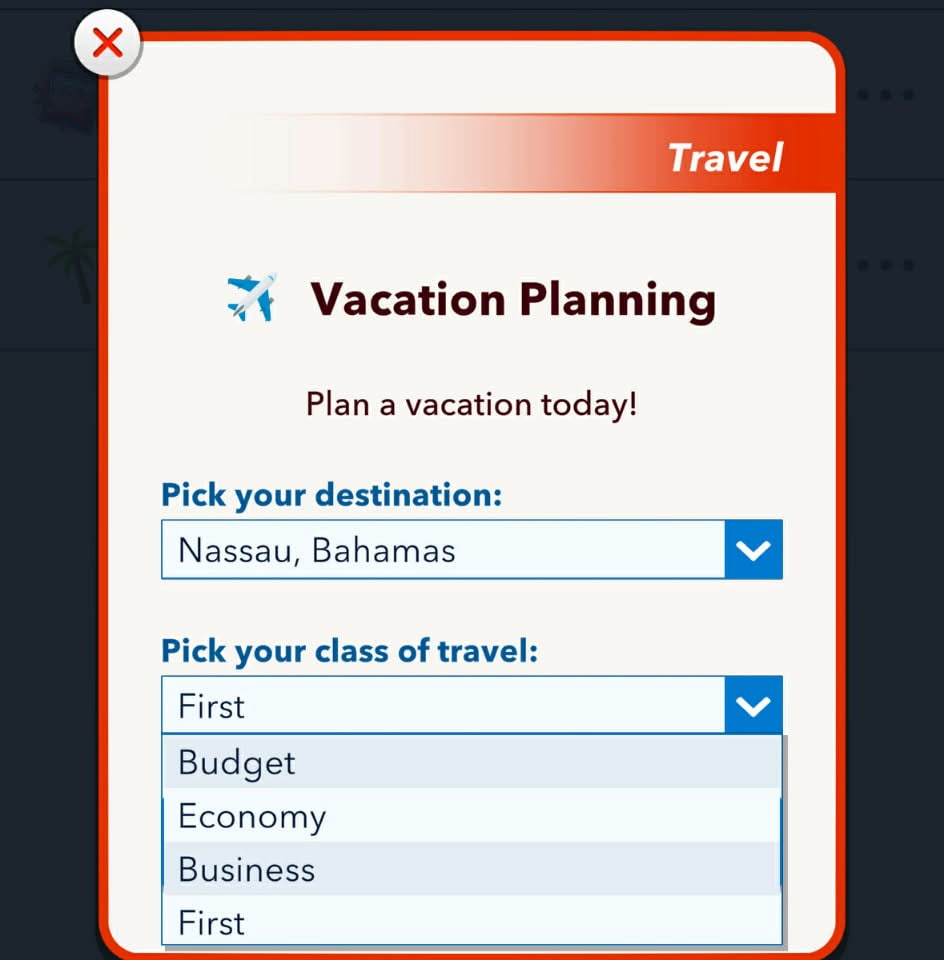This screenshot has width=944, height=960.
Task: Click the Travel header label
Action: (725, 157)
